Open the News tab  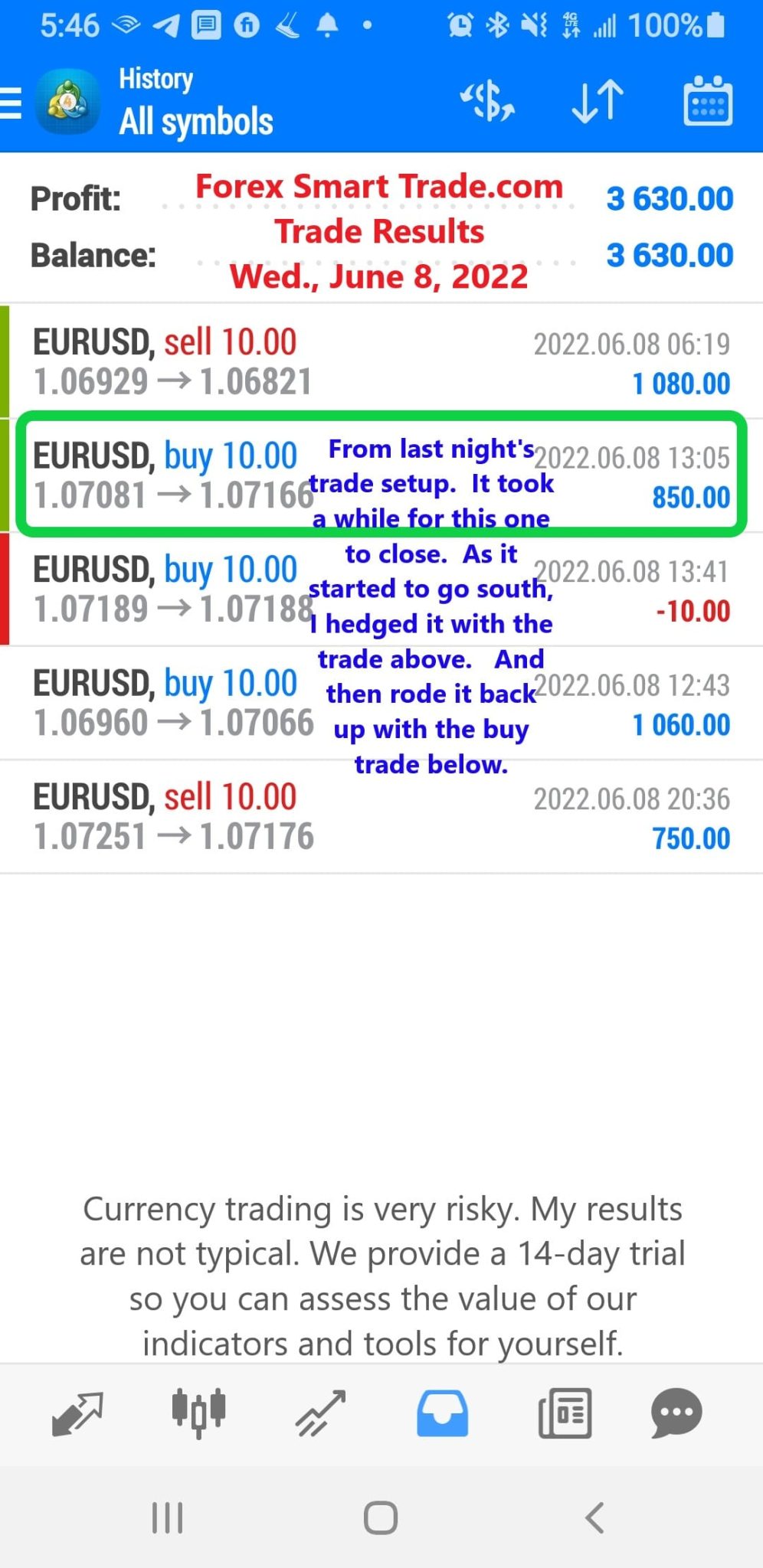point(565,1413)
